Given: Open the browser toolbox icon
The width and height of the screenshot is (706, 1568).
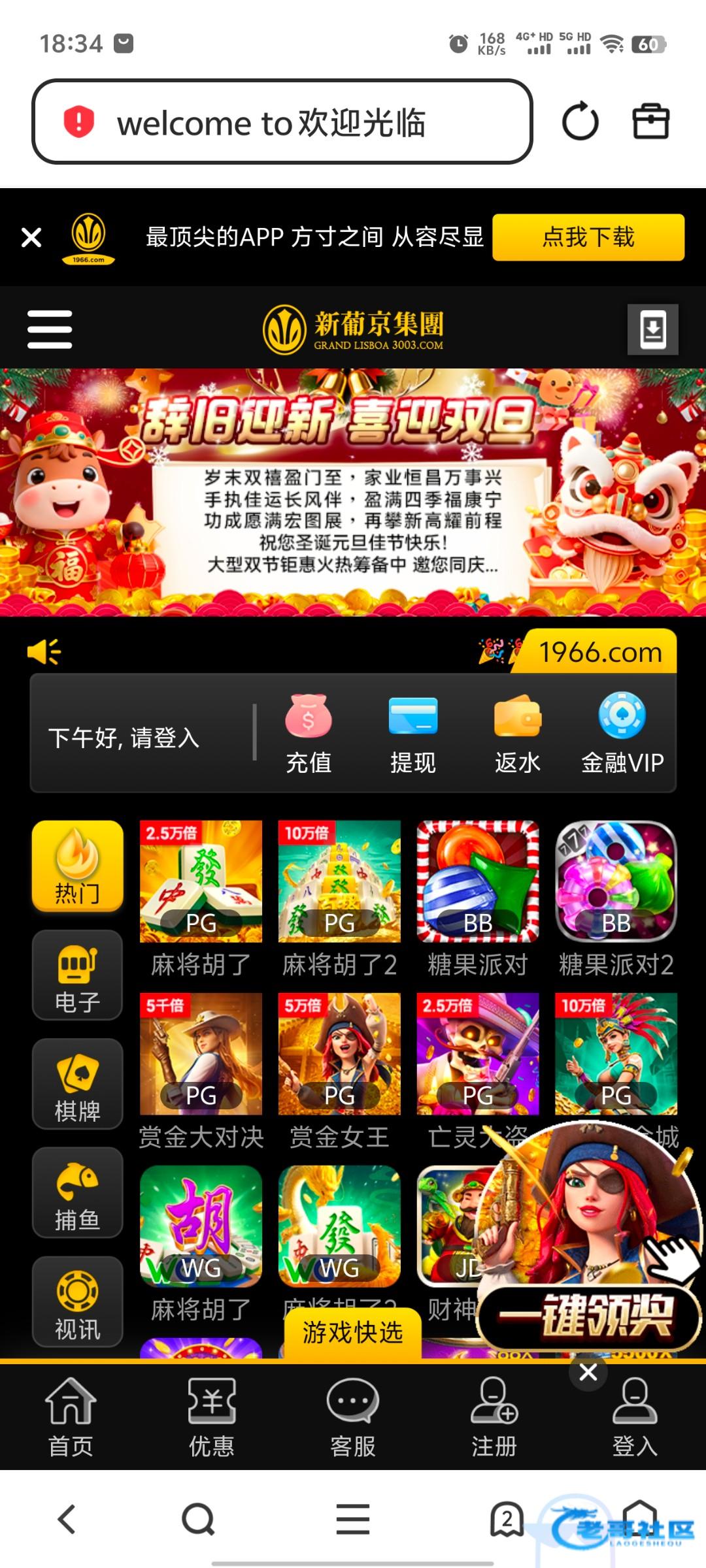Looking at the screenshot, I should pos(650,122).
